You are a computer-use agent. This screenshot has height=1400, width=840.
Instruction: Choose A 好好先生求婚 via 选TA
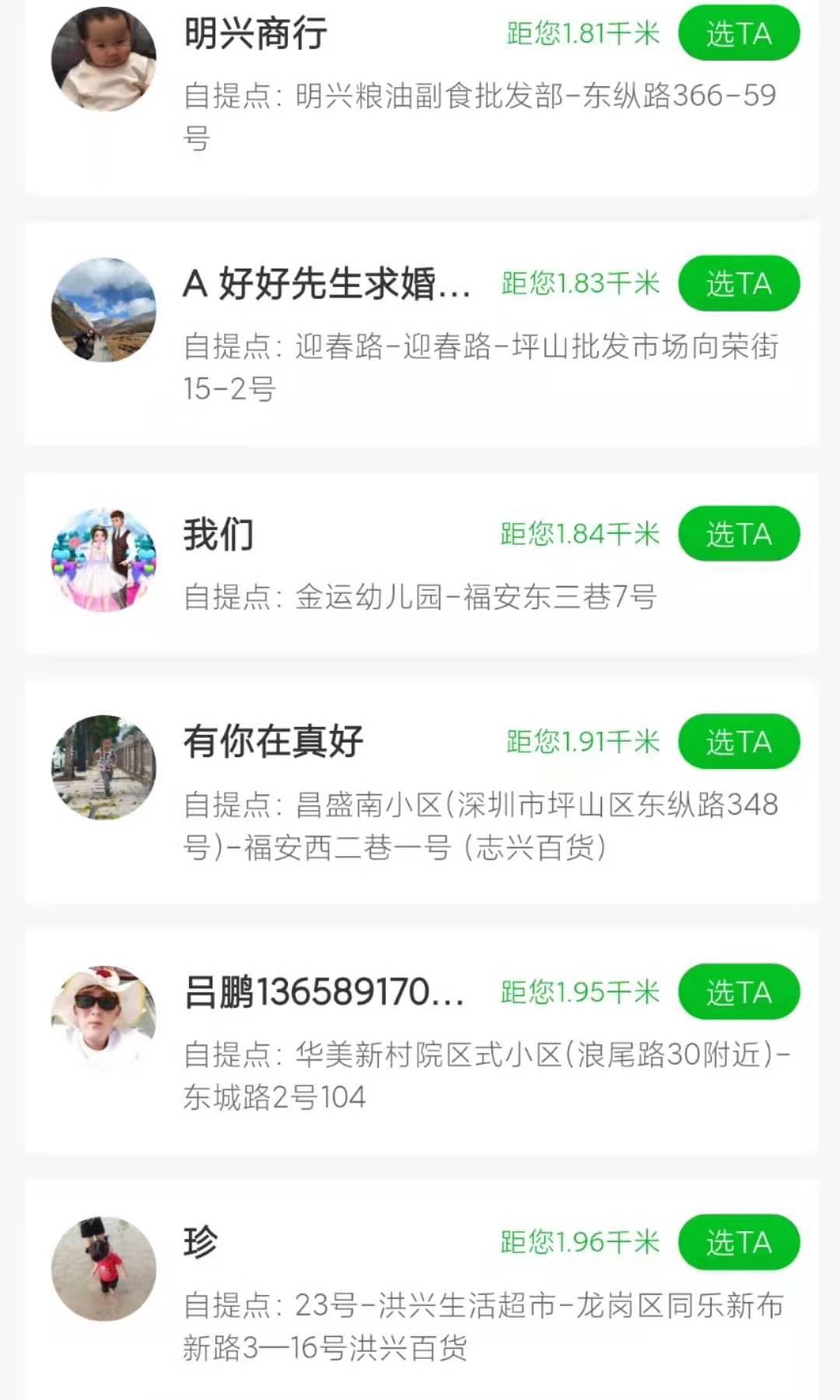pyautogui.click(x=739, y=284)
